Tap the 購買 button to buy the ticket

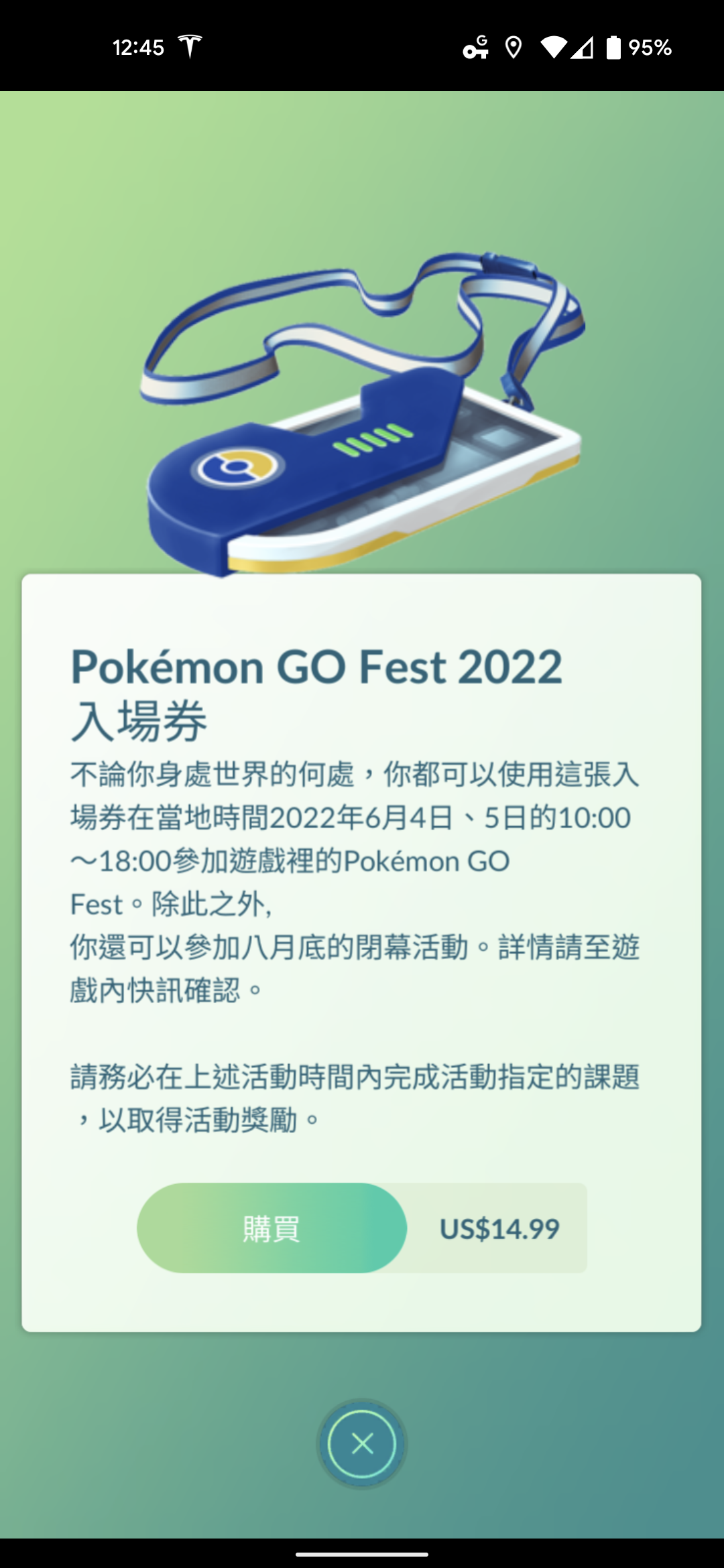[271, 1228]
